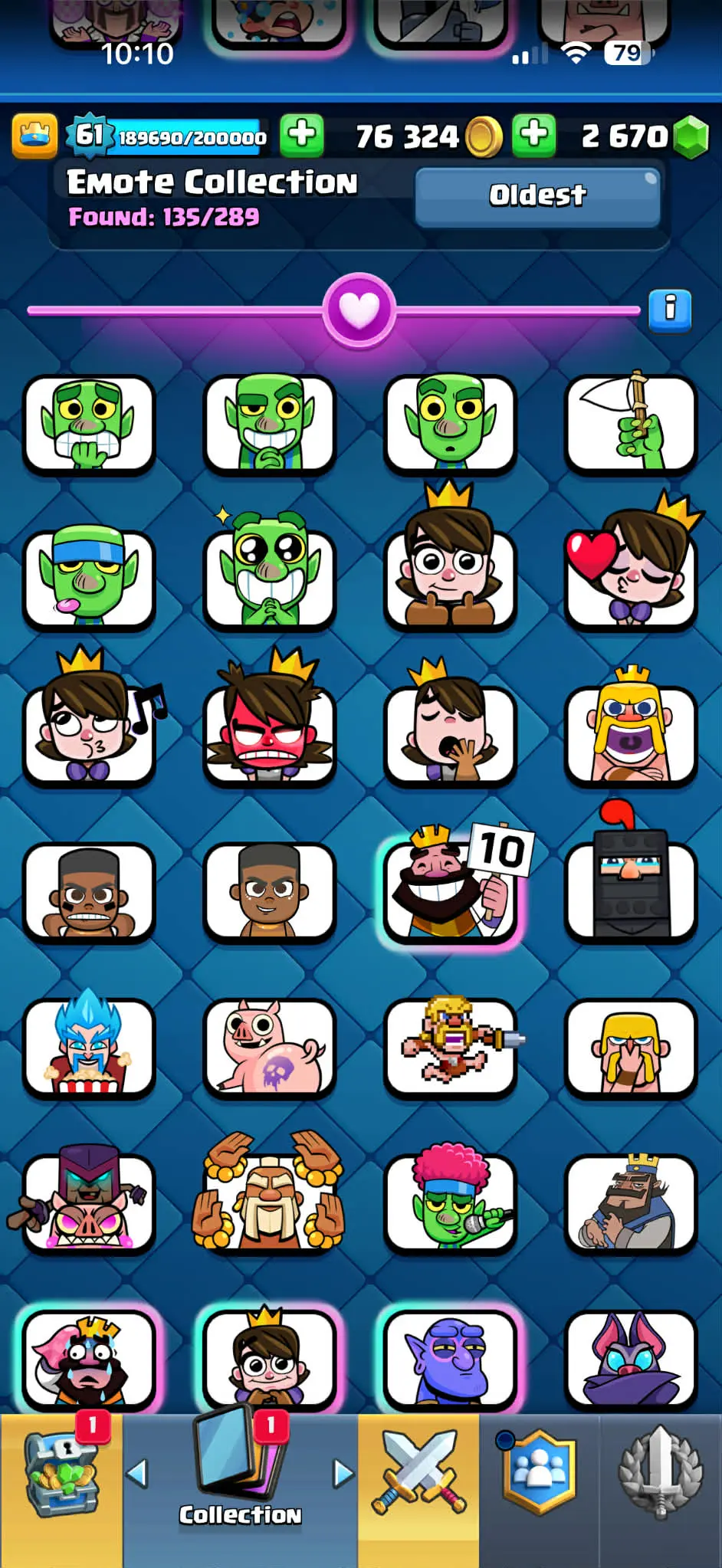Select the pig with skull emote
Viewport: 722px width, 1568px height.
point(269,1046)
